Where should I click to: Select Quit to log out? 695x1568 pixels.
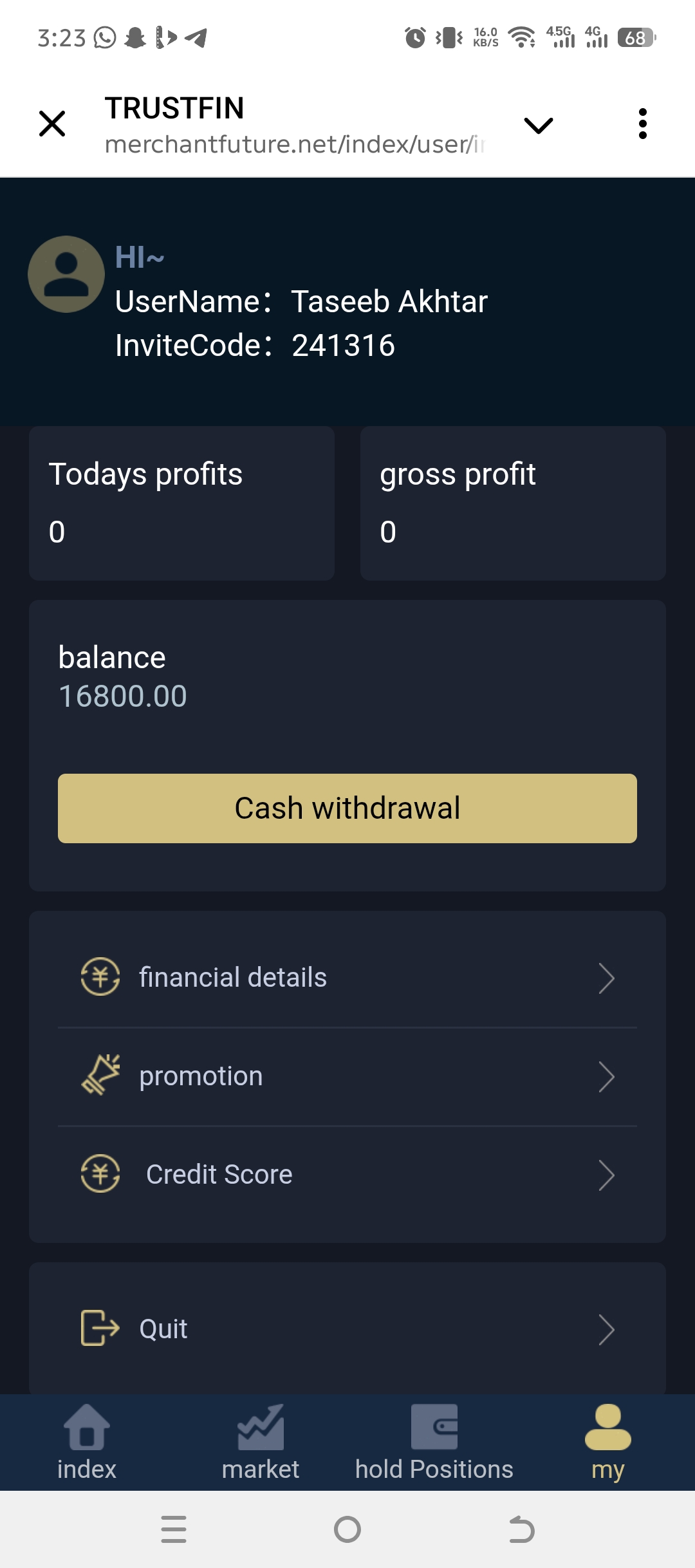347,1329
